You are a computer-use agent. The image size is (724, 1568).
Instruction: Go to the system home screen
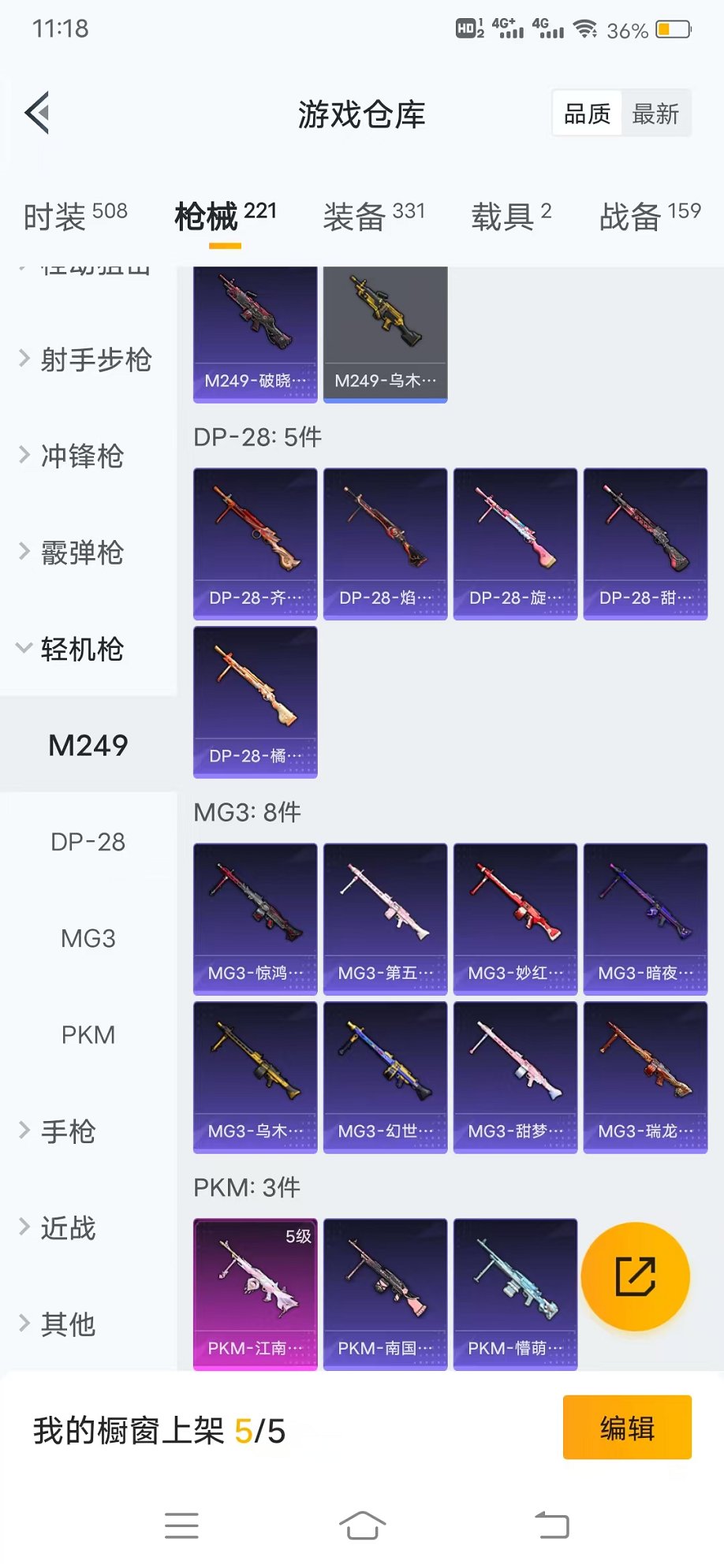pyautogui.click(x=362, y=1525)
